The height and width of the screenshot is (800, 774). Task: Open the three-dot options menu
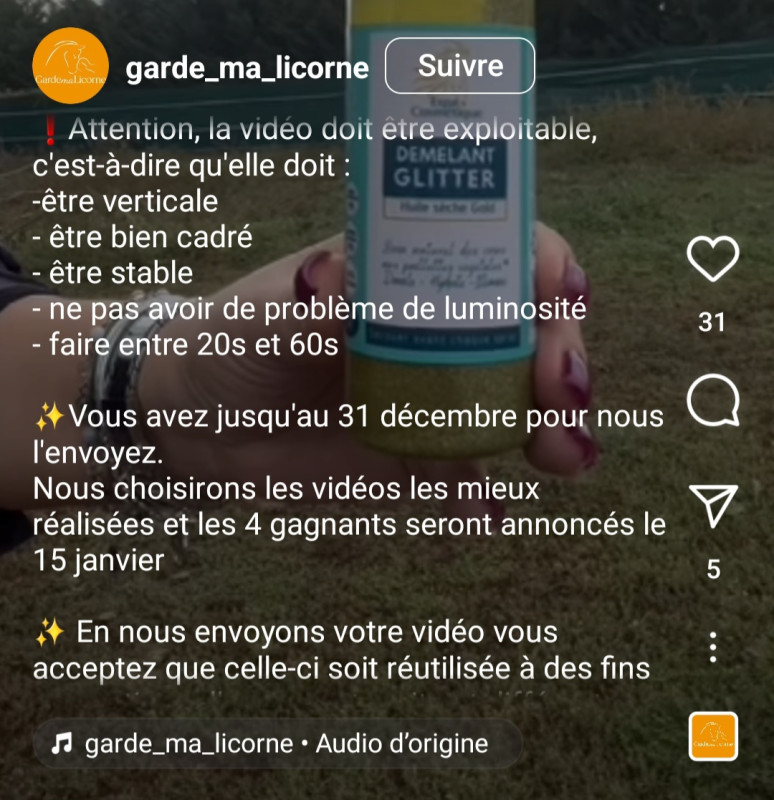[713, 647]
